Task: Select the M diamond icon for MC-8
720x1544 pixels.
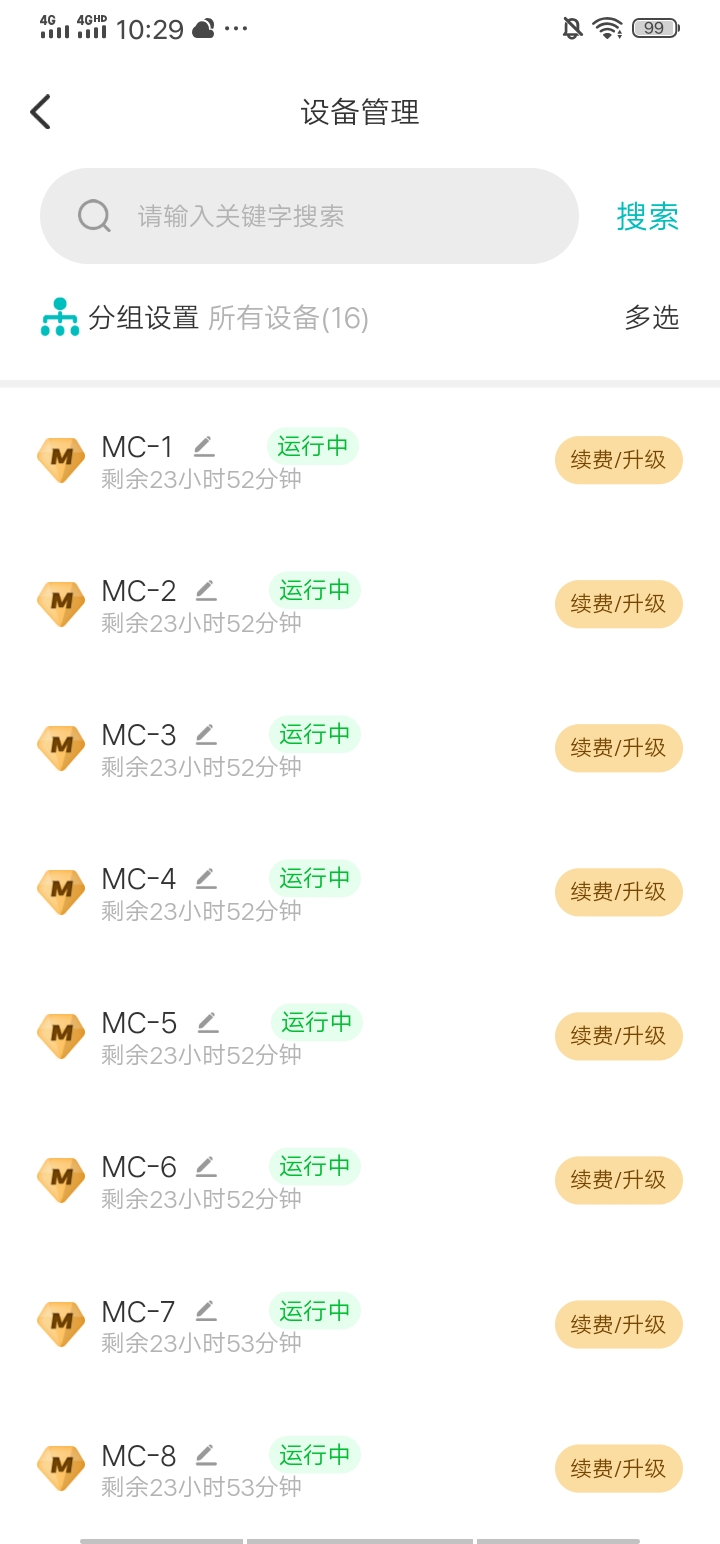Action: [59, 1468]
